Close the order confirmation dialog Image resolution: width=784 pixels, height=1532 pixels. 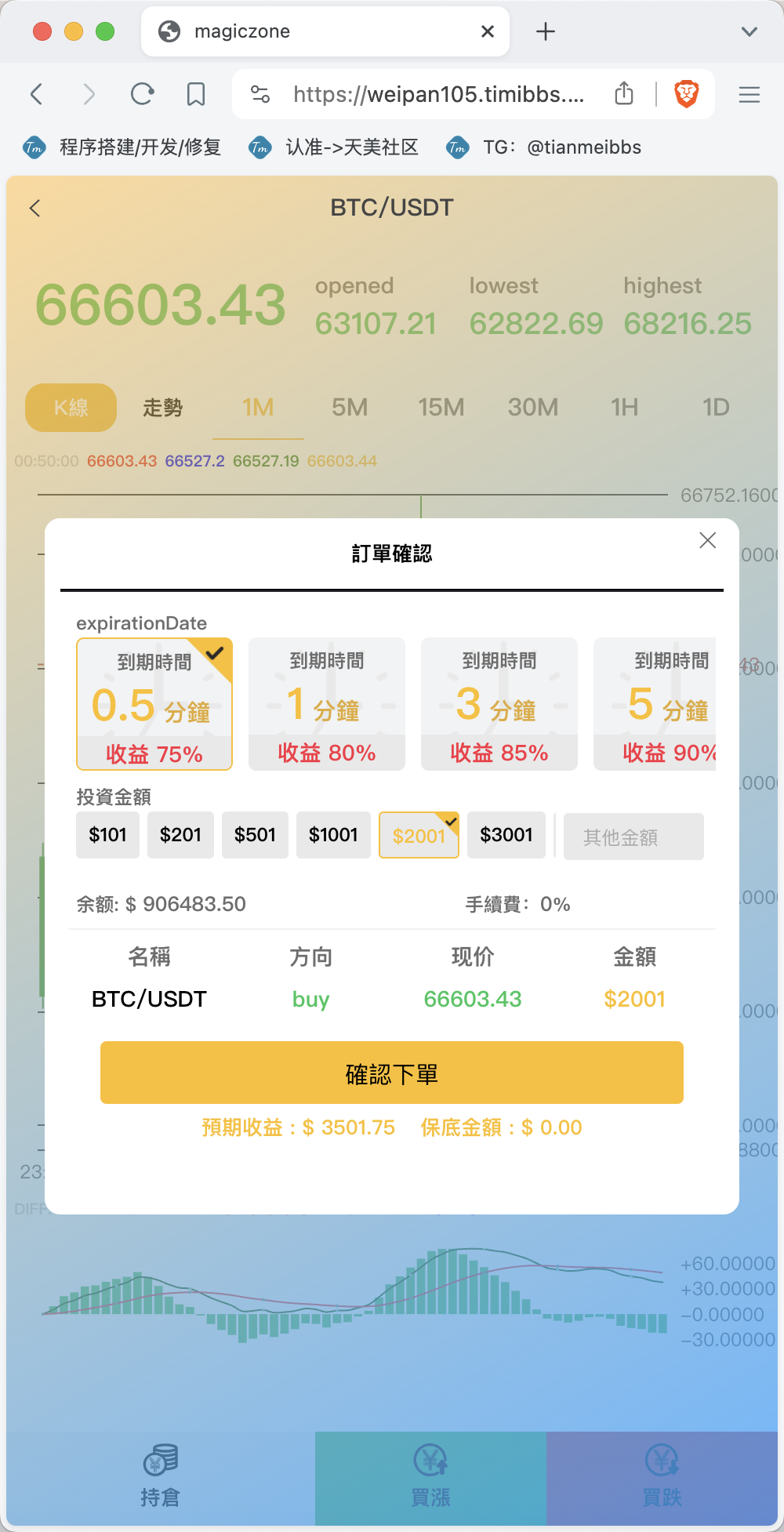pos(707,540)
